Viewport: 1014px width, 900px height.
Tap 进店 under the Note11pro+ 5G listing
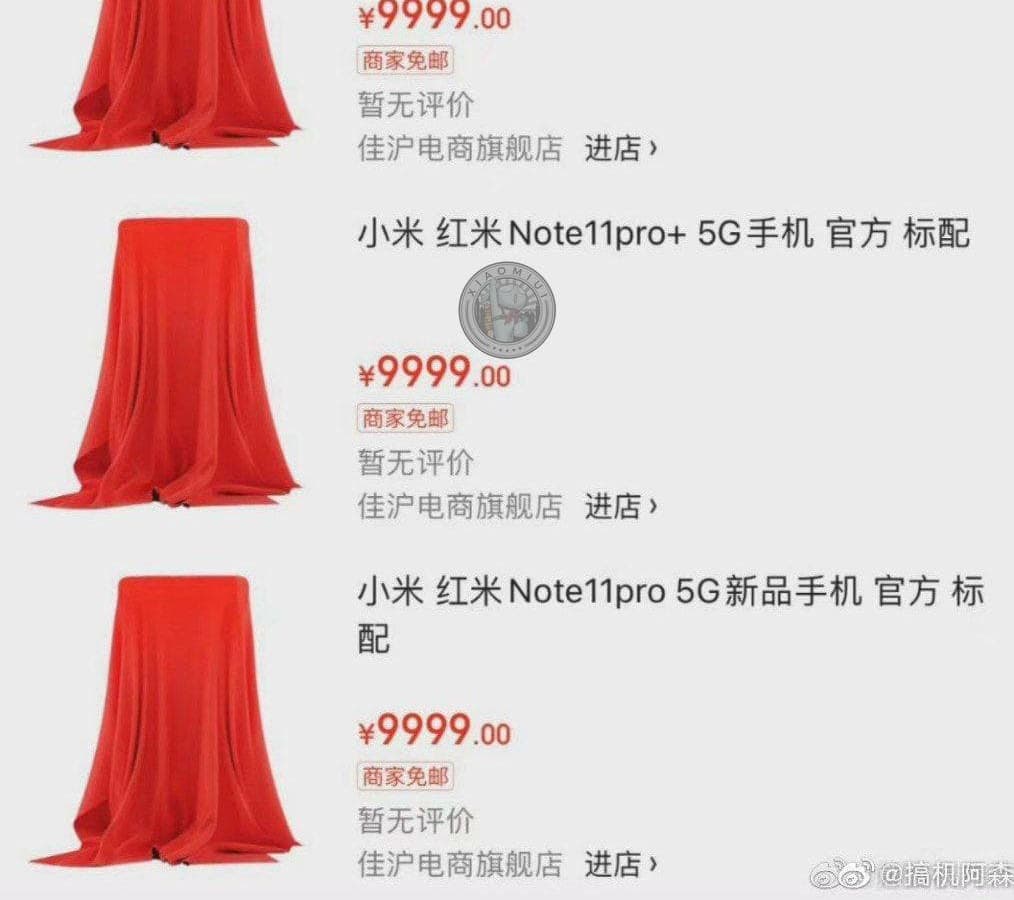tap(620, 506)
